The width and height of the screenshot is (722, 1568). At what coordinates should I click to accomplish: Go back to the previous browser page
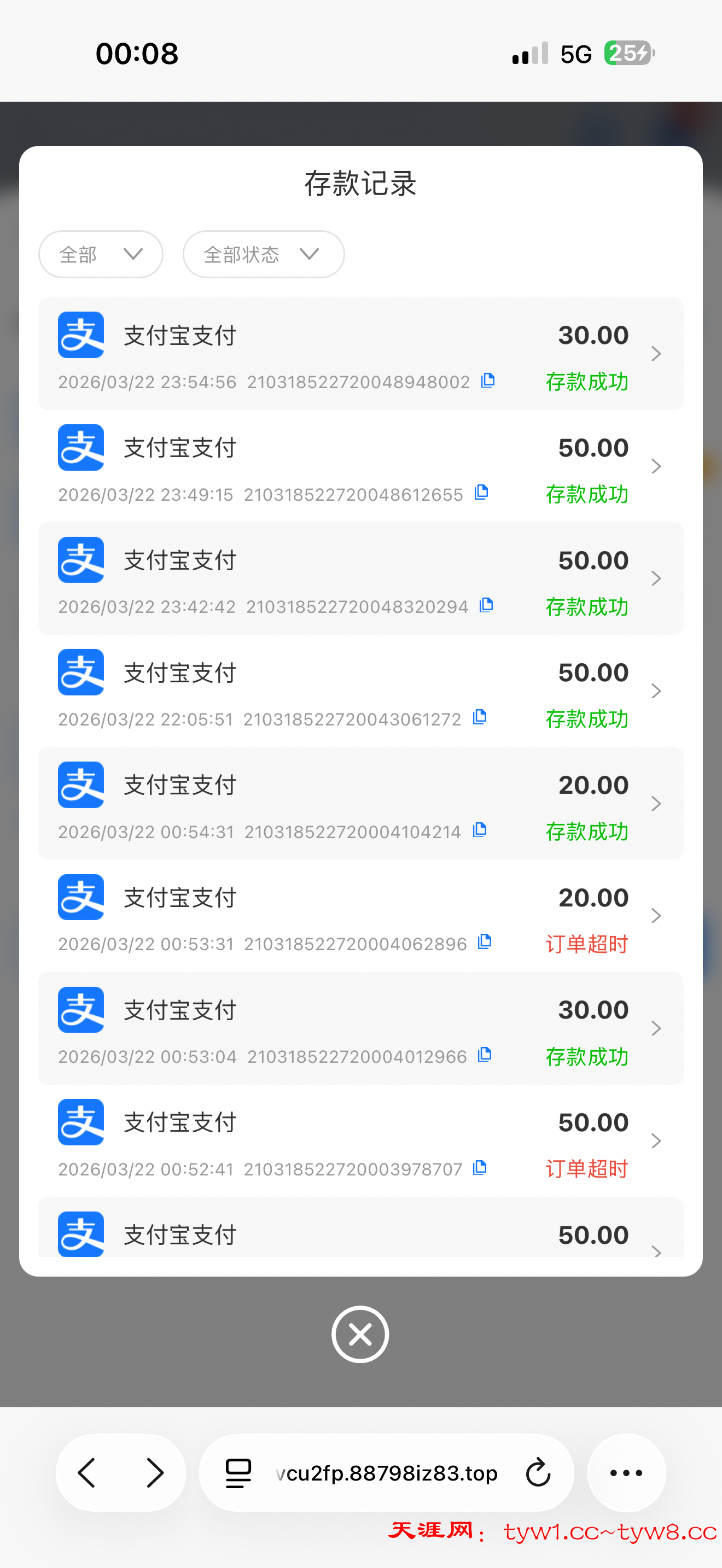click(87, 1473)
